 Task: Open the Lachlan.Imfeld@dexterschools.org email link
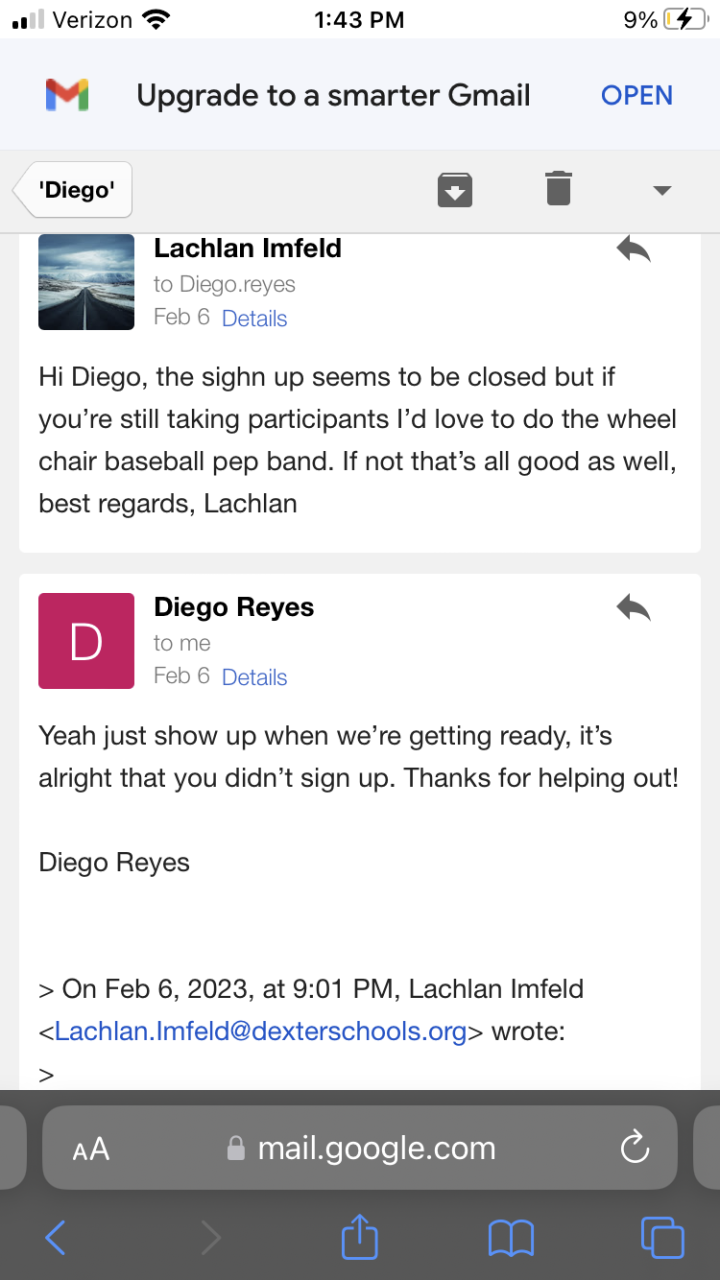261,1031
